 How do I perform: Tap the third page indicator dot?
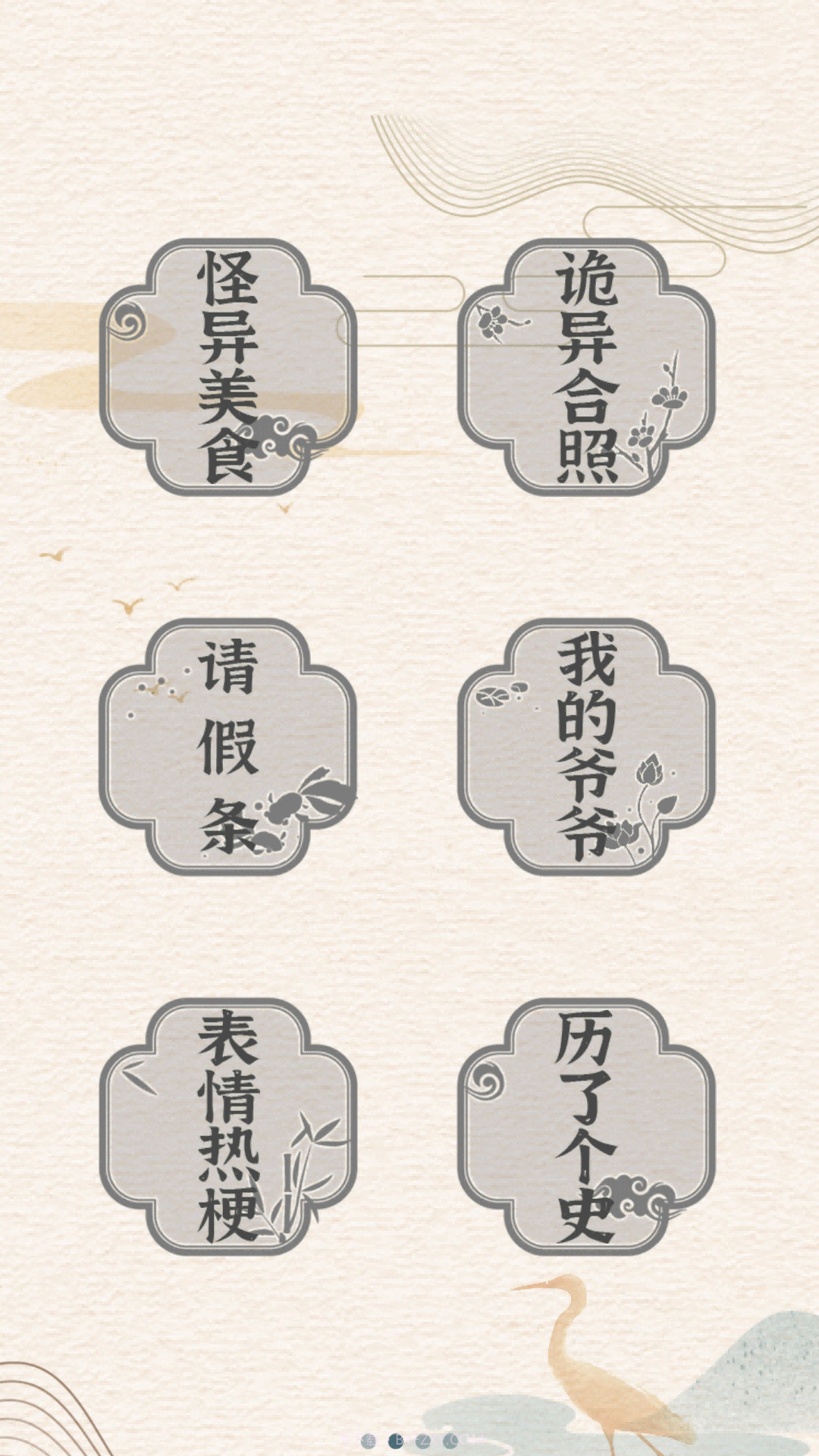click(423, 1439)
